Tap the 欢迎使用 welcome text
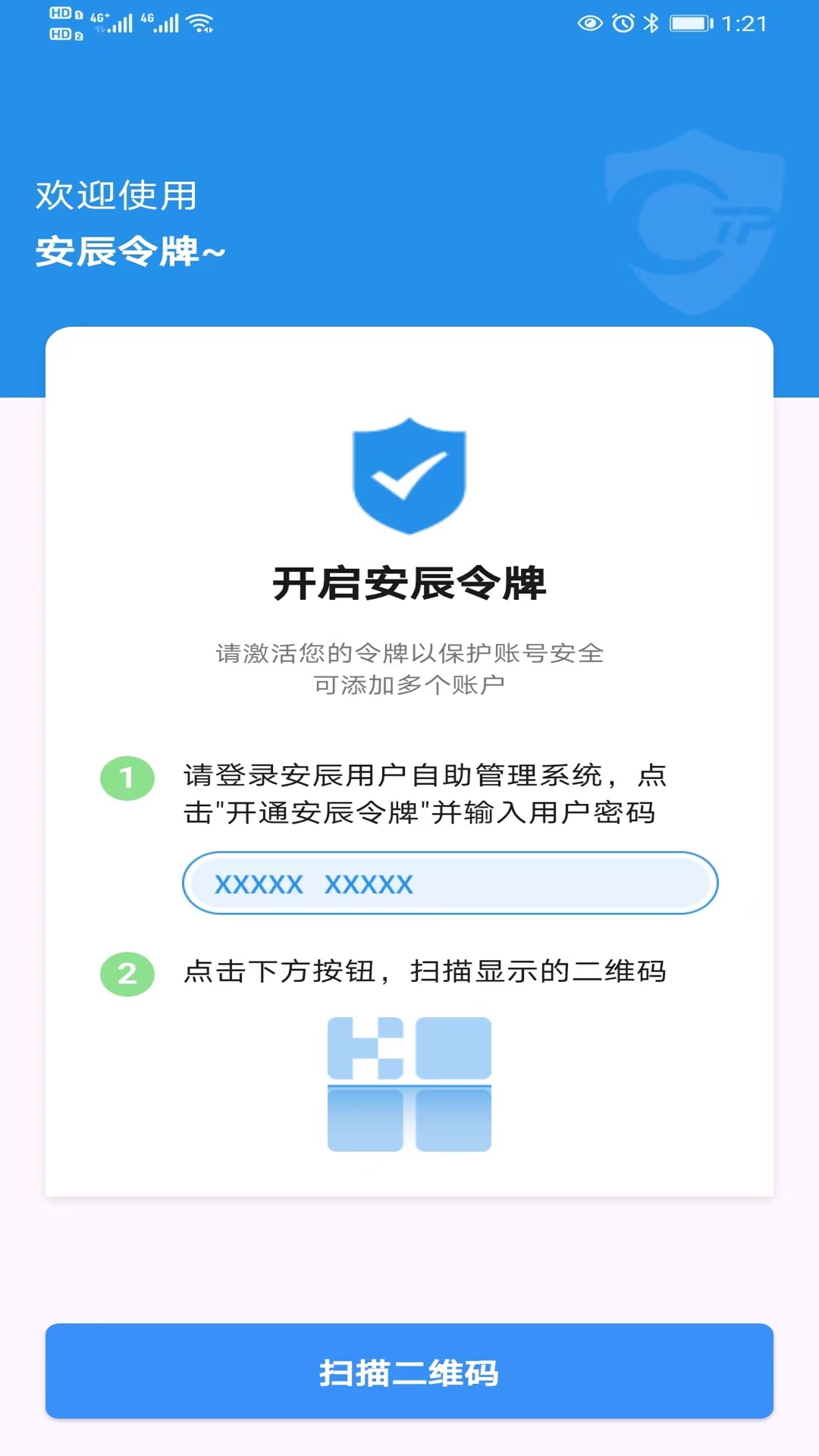Screen dimensions: 819x1456 click(x=115, y=196)
